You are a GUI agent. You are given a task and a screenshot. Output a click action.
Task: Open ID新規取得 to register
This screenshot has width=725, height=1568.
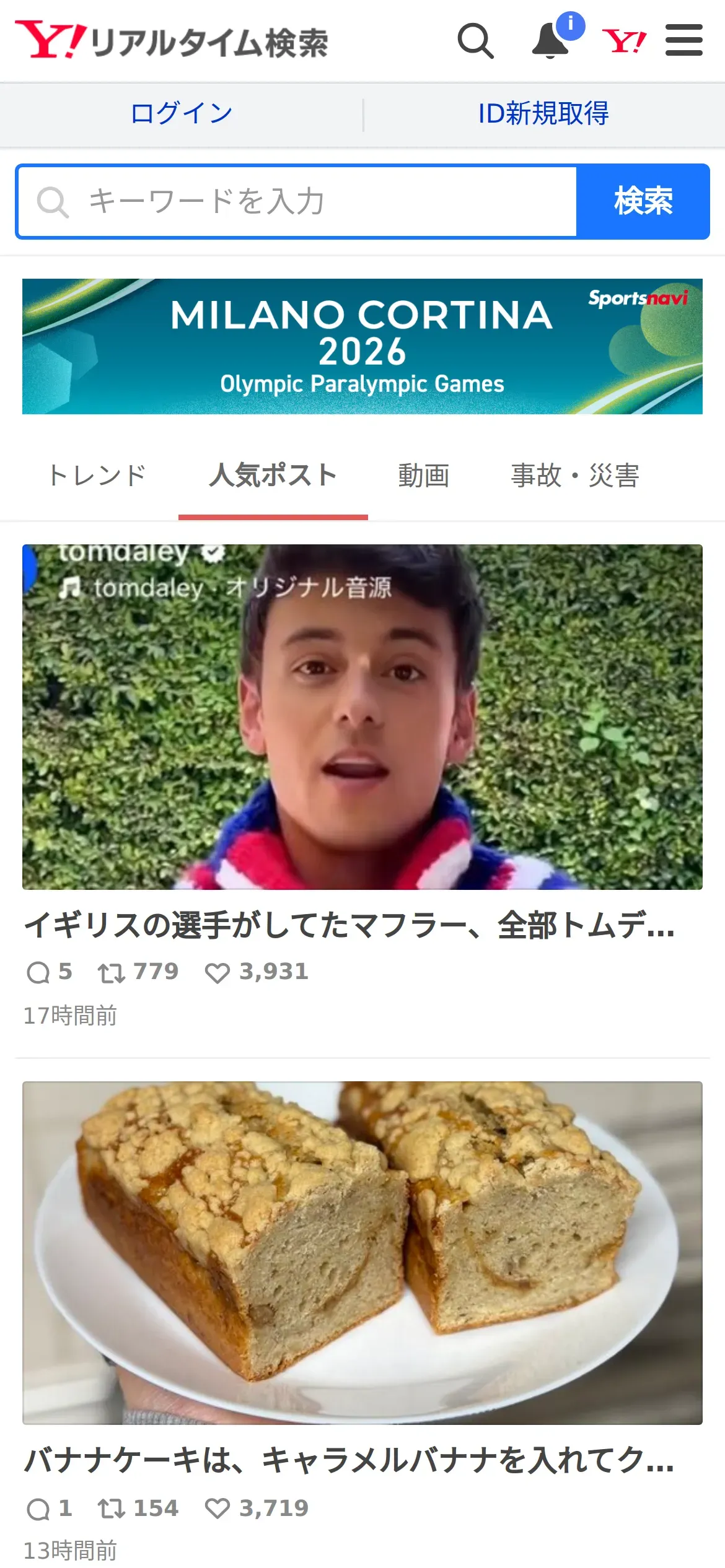click(x=543, y=114)
